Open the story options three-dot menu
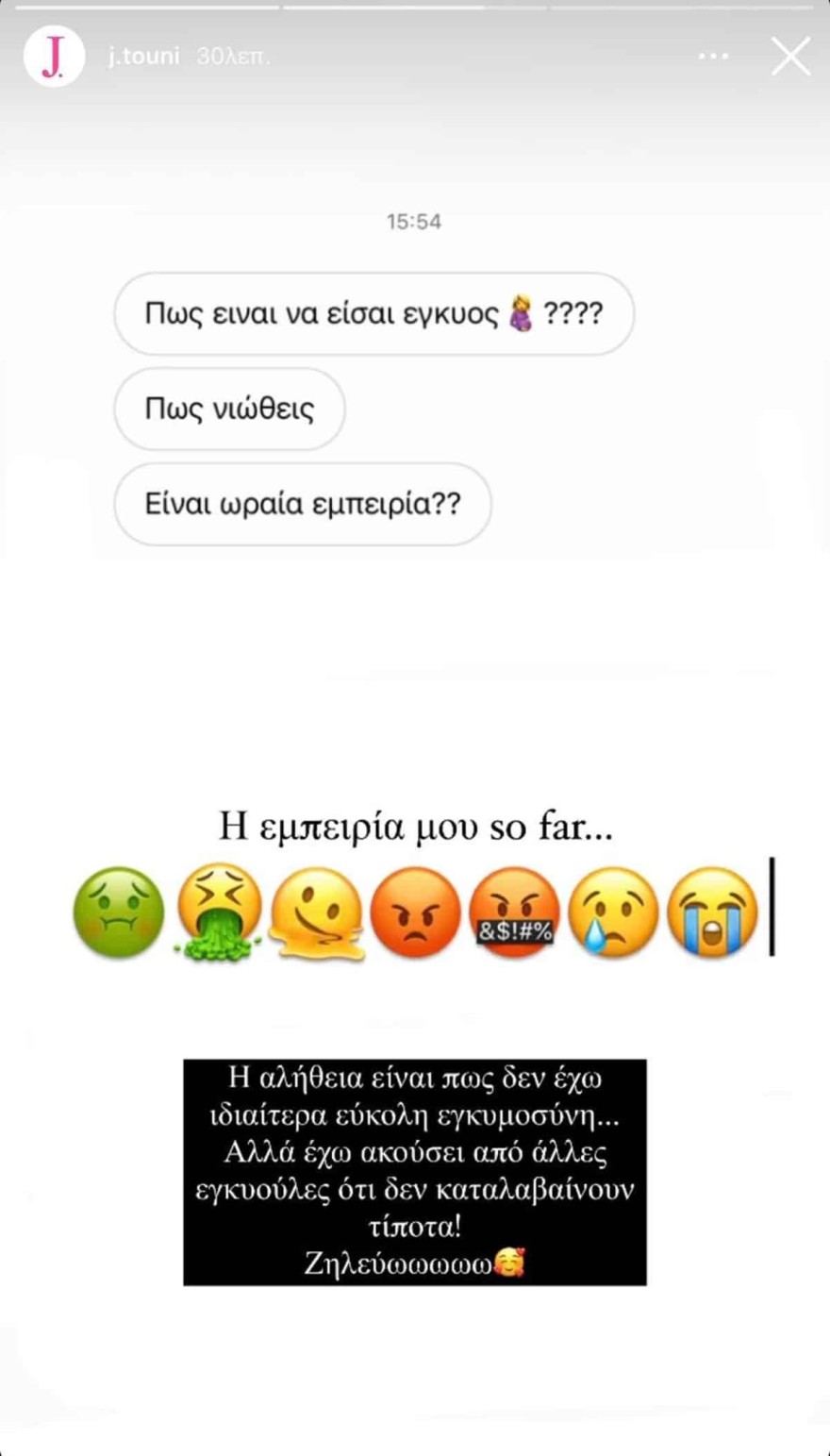 pyautogui.click(x=713, y=57)
